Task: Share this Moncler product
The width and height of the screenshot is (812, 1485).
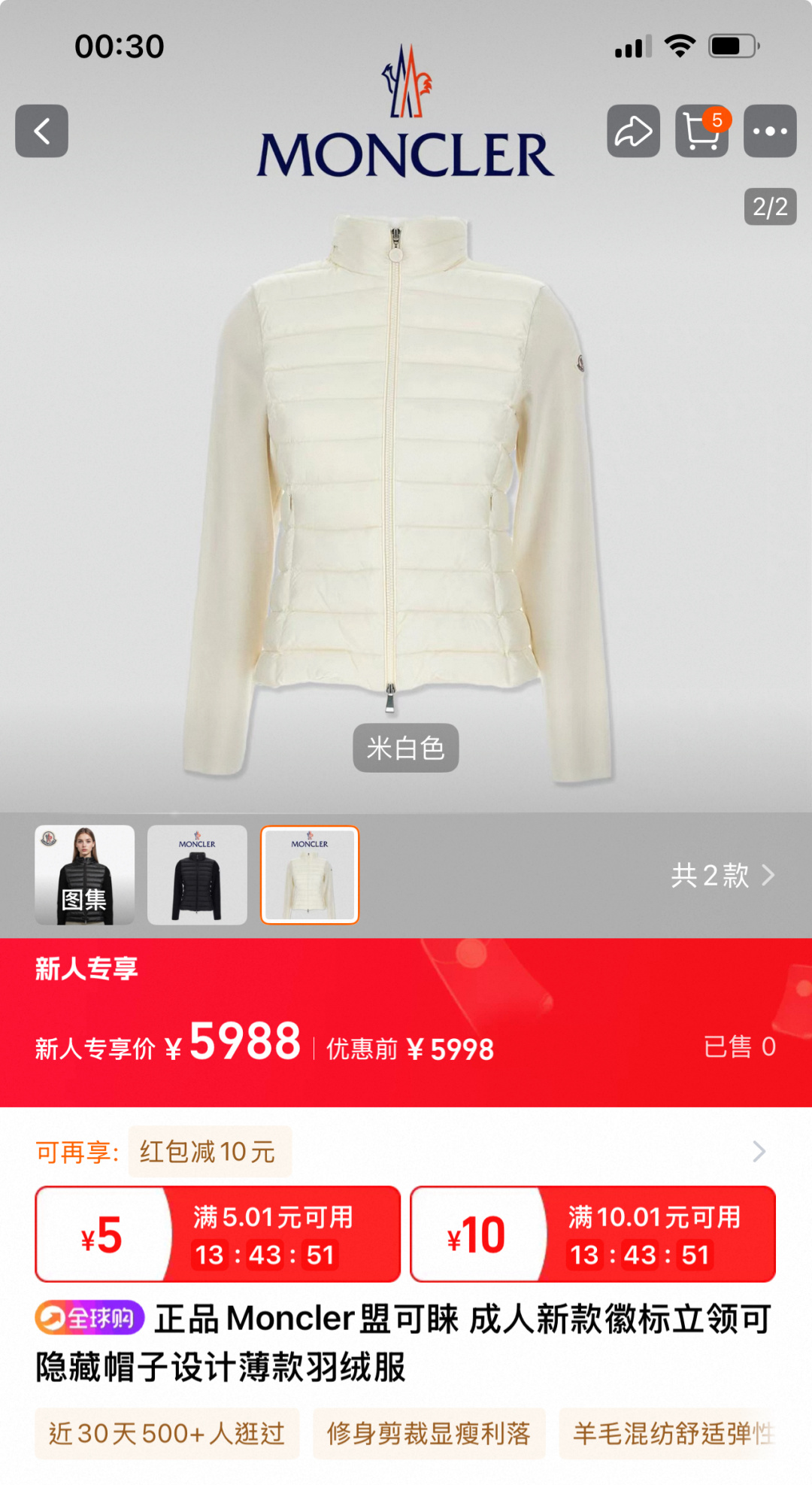Action: pyautogui.click(x=633, y=131)
